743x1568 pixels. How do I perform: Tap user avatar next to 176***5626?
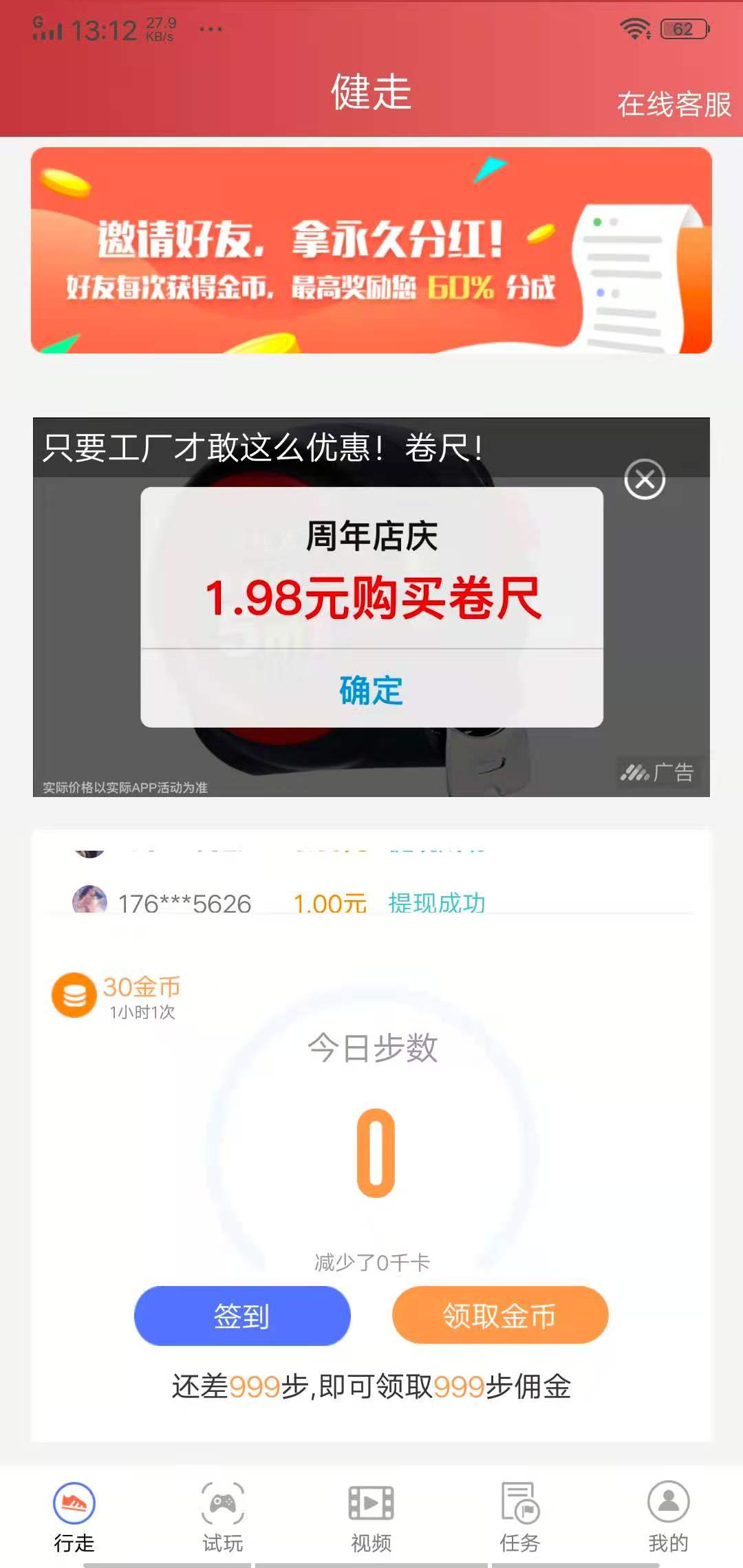tap(89, 902)
